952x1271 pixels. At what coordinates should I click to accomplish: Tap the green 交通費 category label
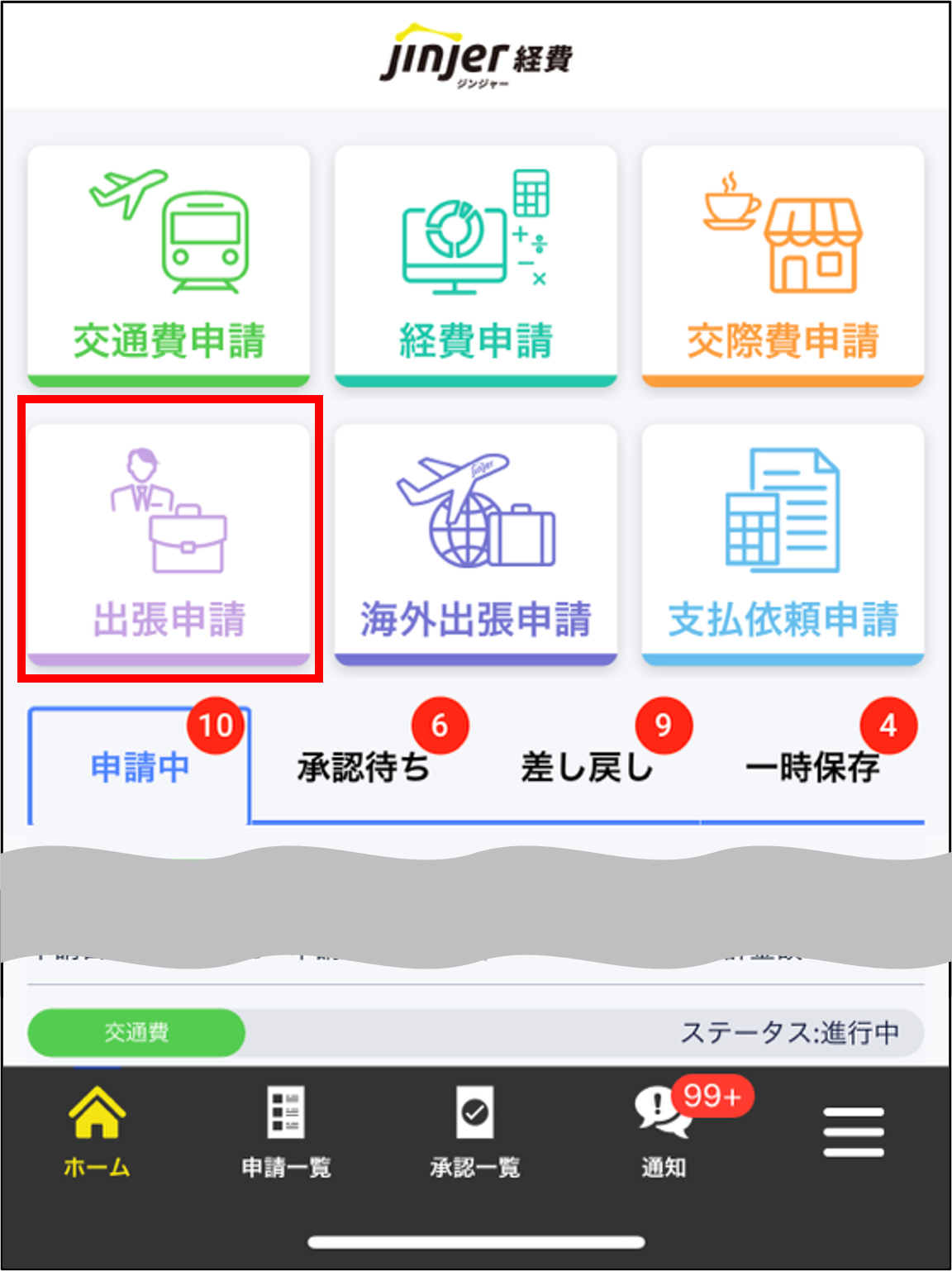[135, 1032]
